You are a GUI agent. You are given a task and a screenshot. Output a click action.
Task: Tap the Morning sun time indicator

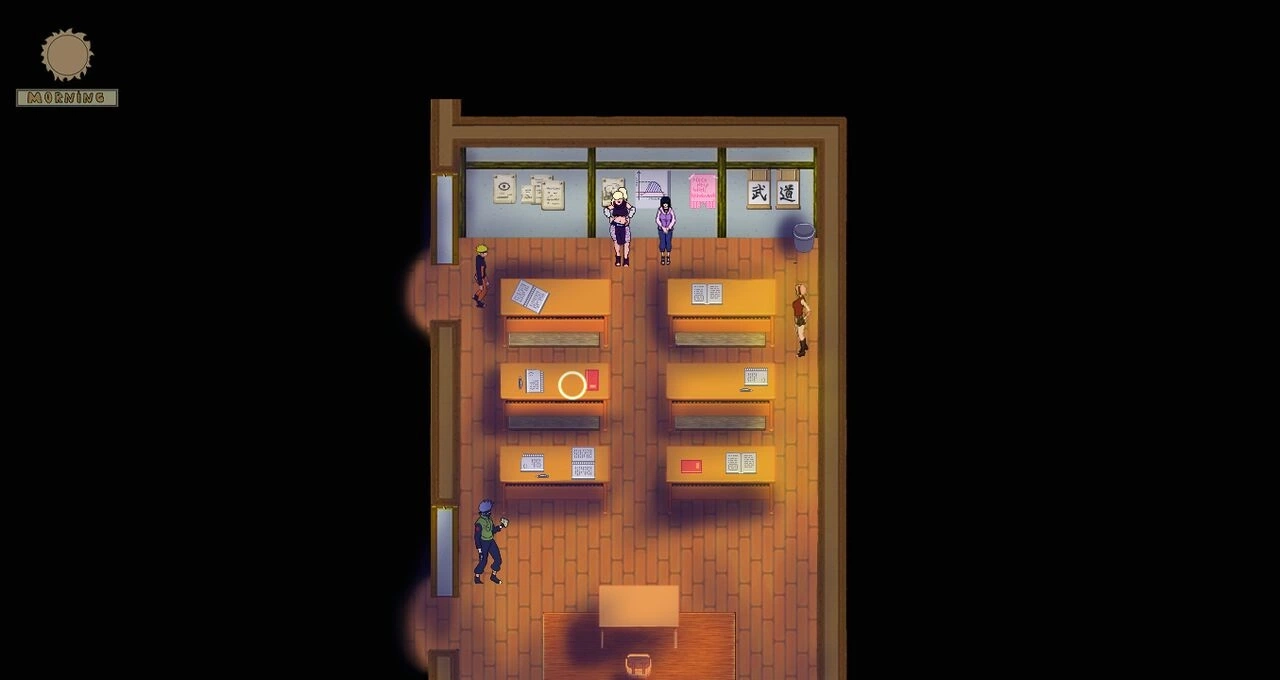[x=67, y=67]
